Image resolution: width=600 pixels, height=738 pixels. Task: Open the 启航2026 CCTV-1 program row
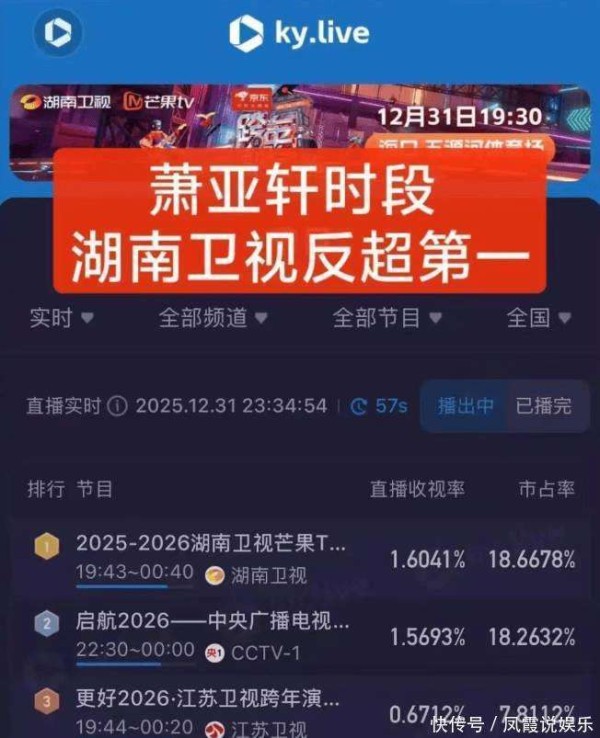[x=300, y=636]
